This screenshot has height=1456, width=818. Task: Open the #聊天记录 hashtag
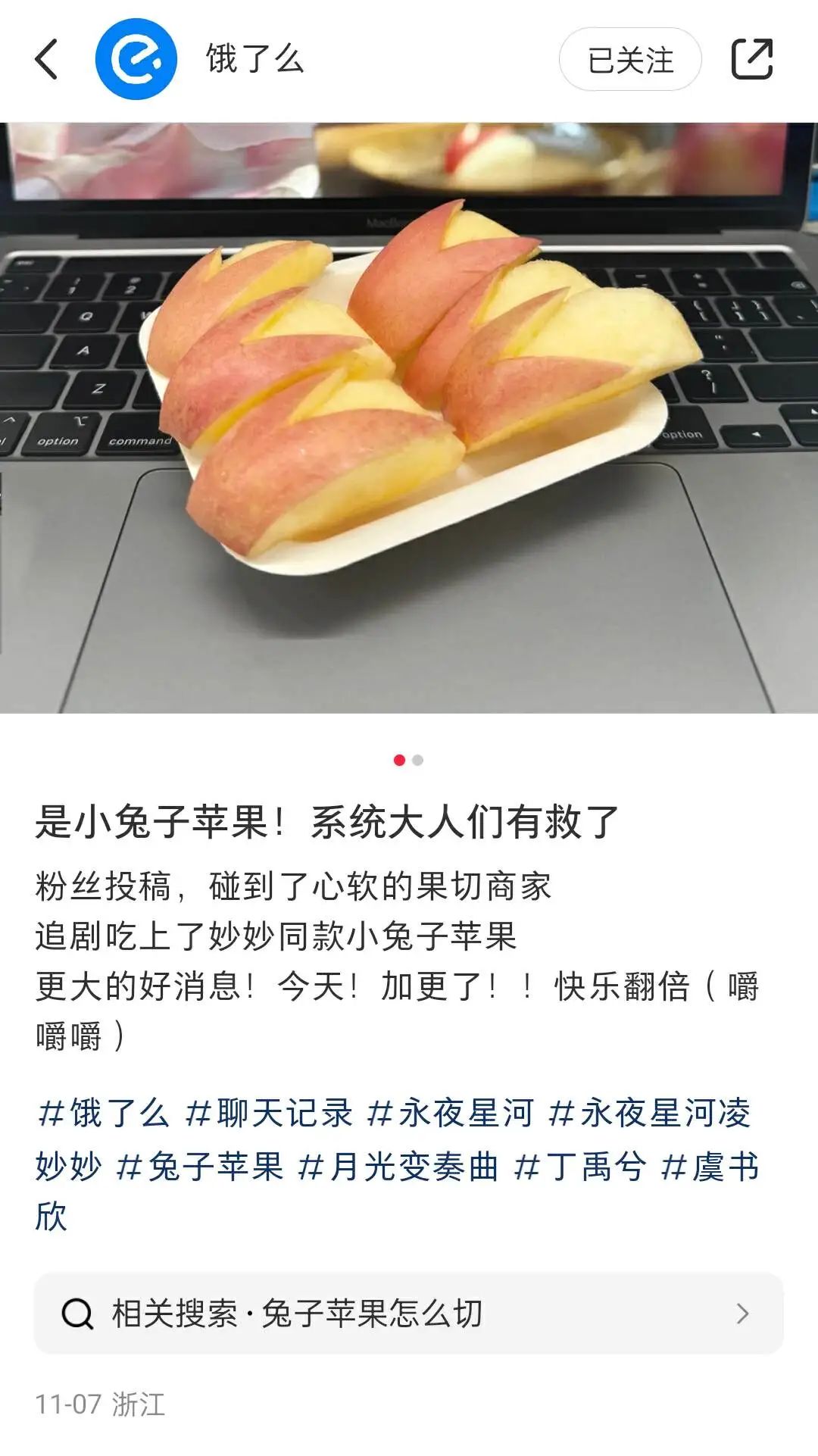(x=269, y=1114)
